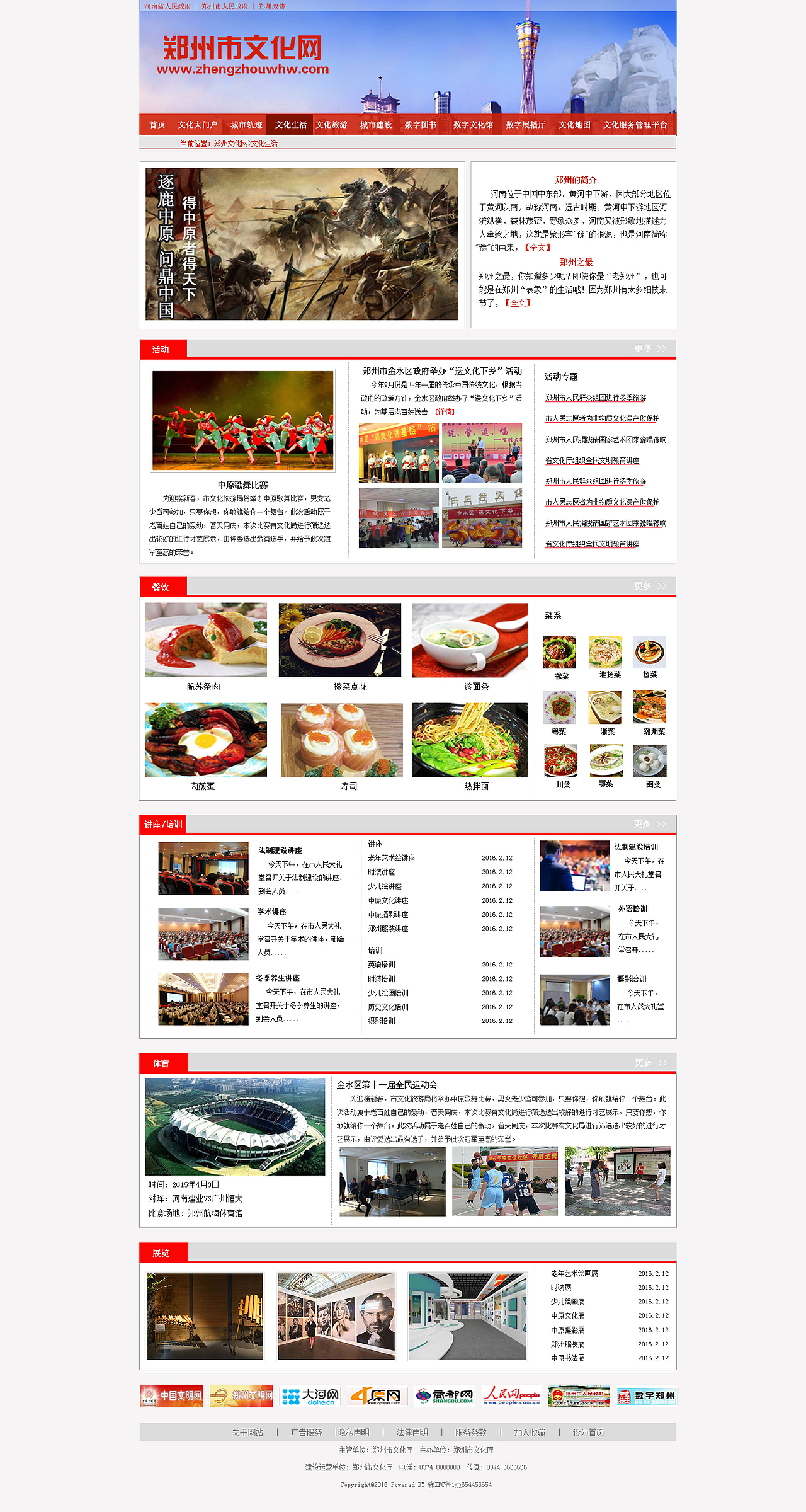The width and height of the screenshot is (806, 1512).
Task: Open the 豫菜 cuisine category image
Action: coord(559,653)
